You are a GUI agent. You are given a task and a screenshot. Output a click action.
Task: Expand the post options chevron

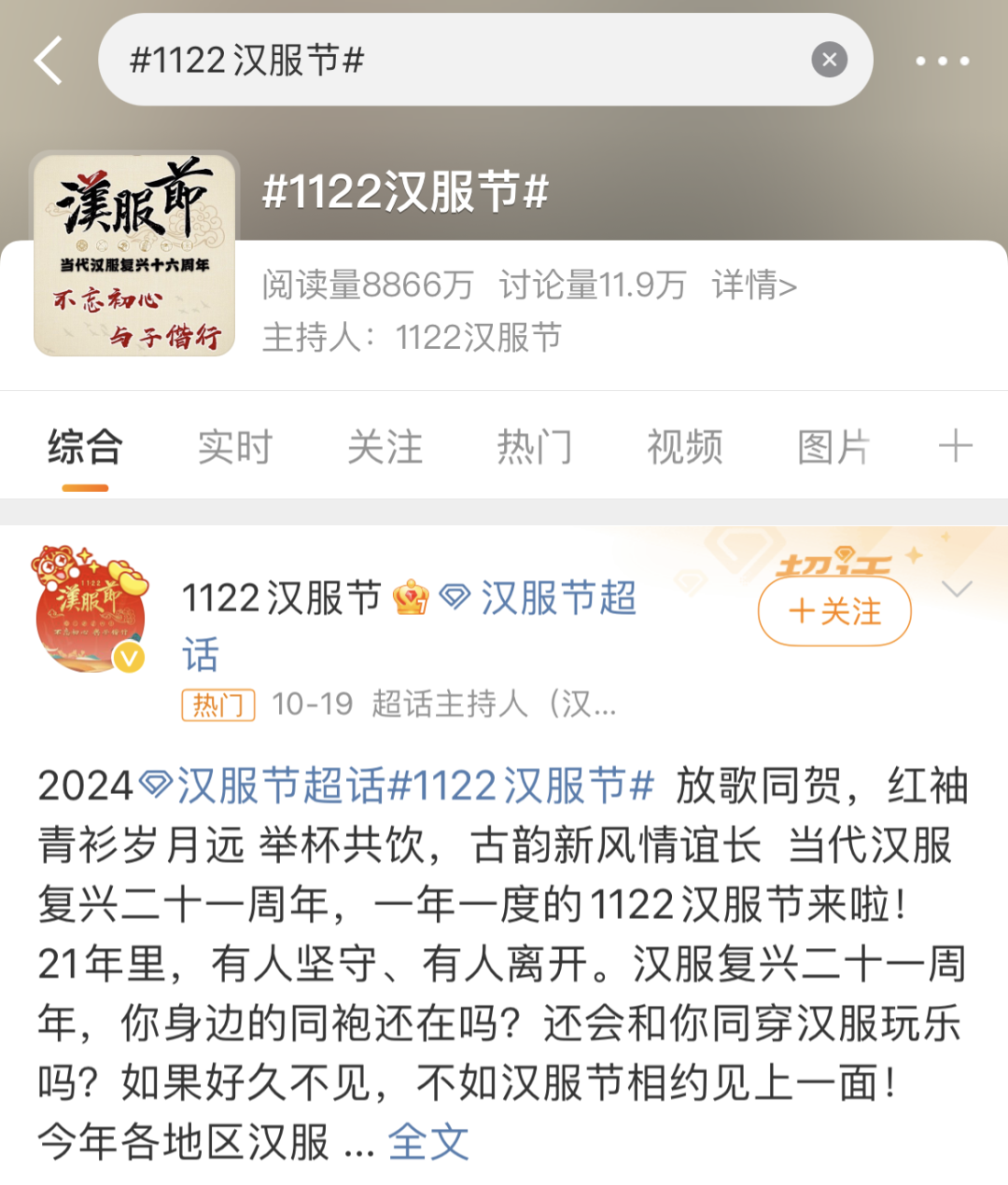tap(958, 589)
